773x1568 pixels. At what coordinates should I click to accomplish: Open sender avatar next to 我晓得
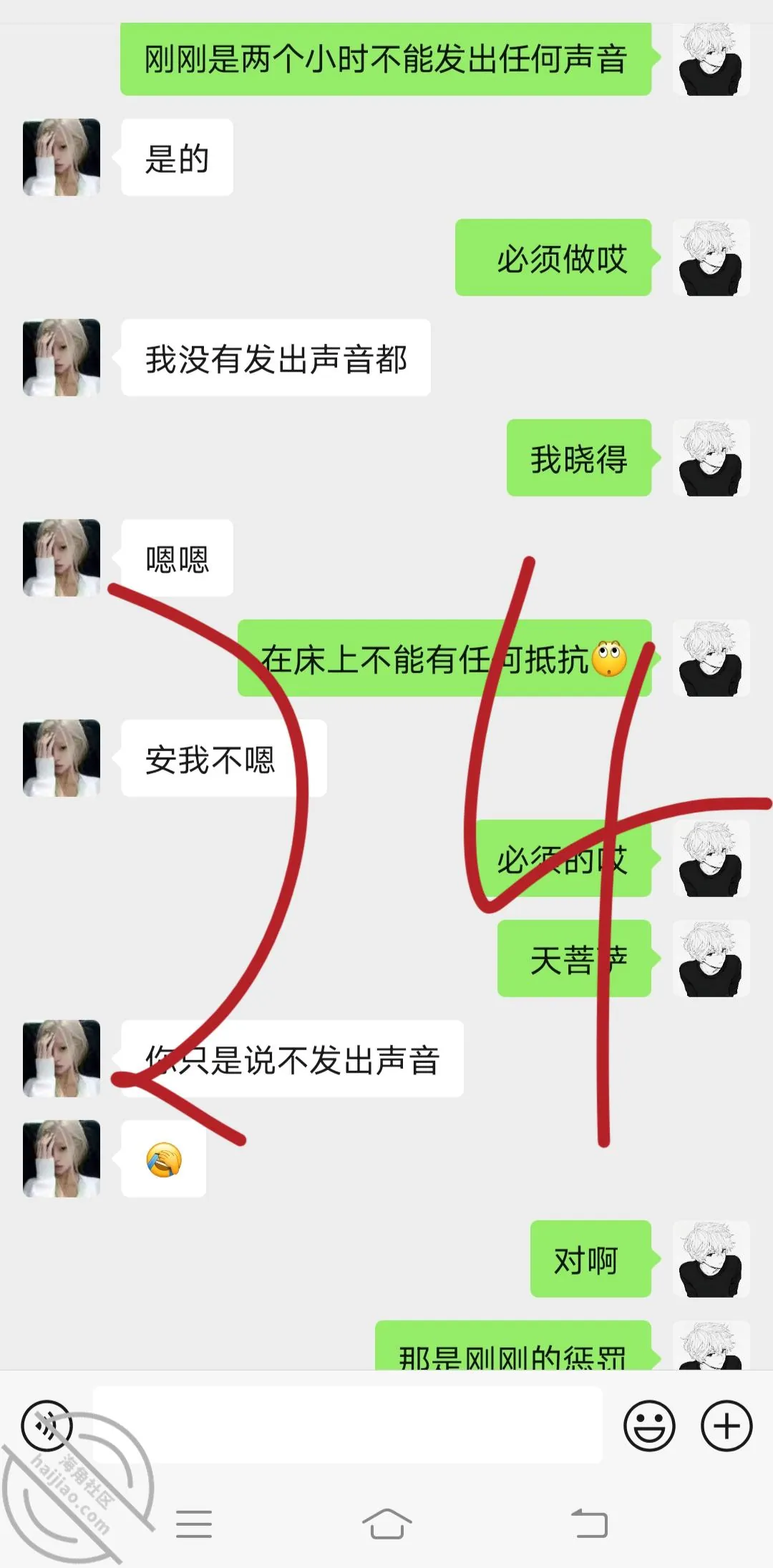(711, 458)
